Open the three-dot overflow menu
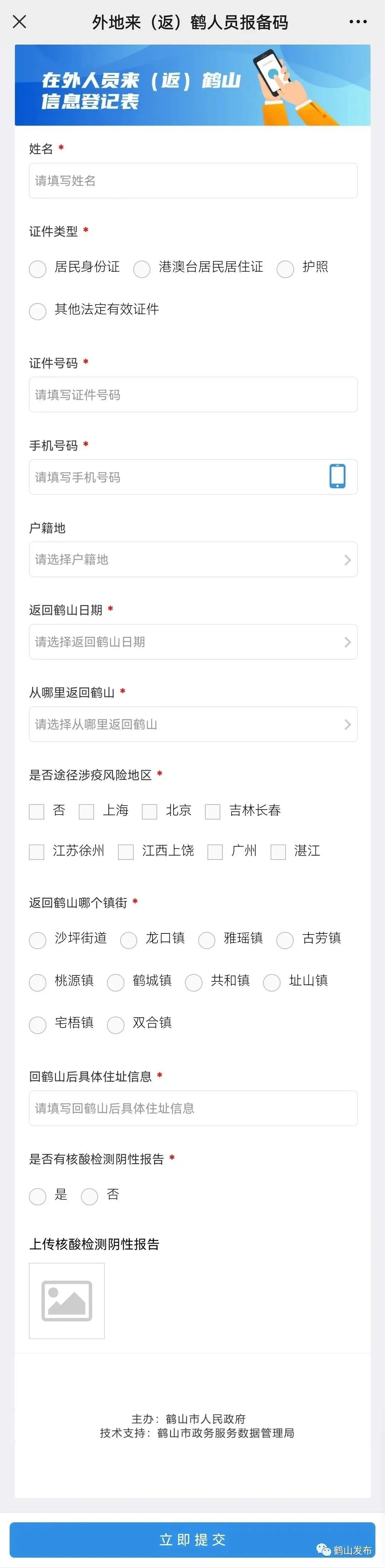Image resolution: width=385 pixels, height=1568 pixels. coord(358,22)
